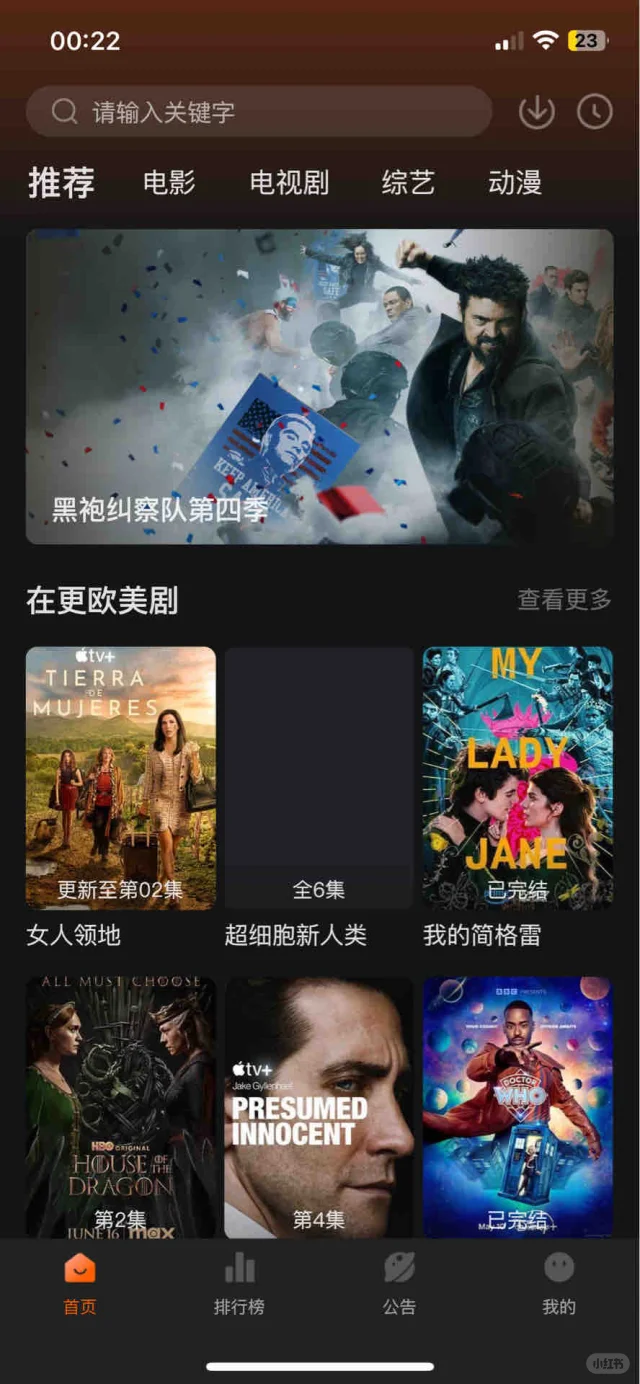Open the 公告 tab
This screenshot has width=640, height=1384.
point(399,1283)
